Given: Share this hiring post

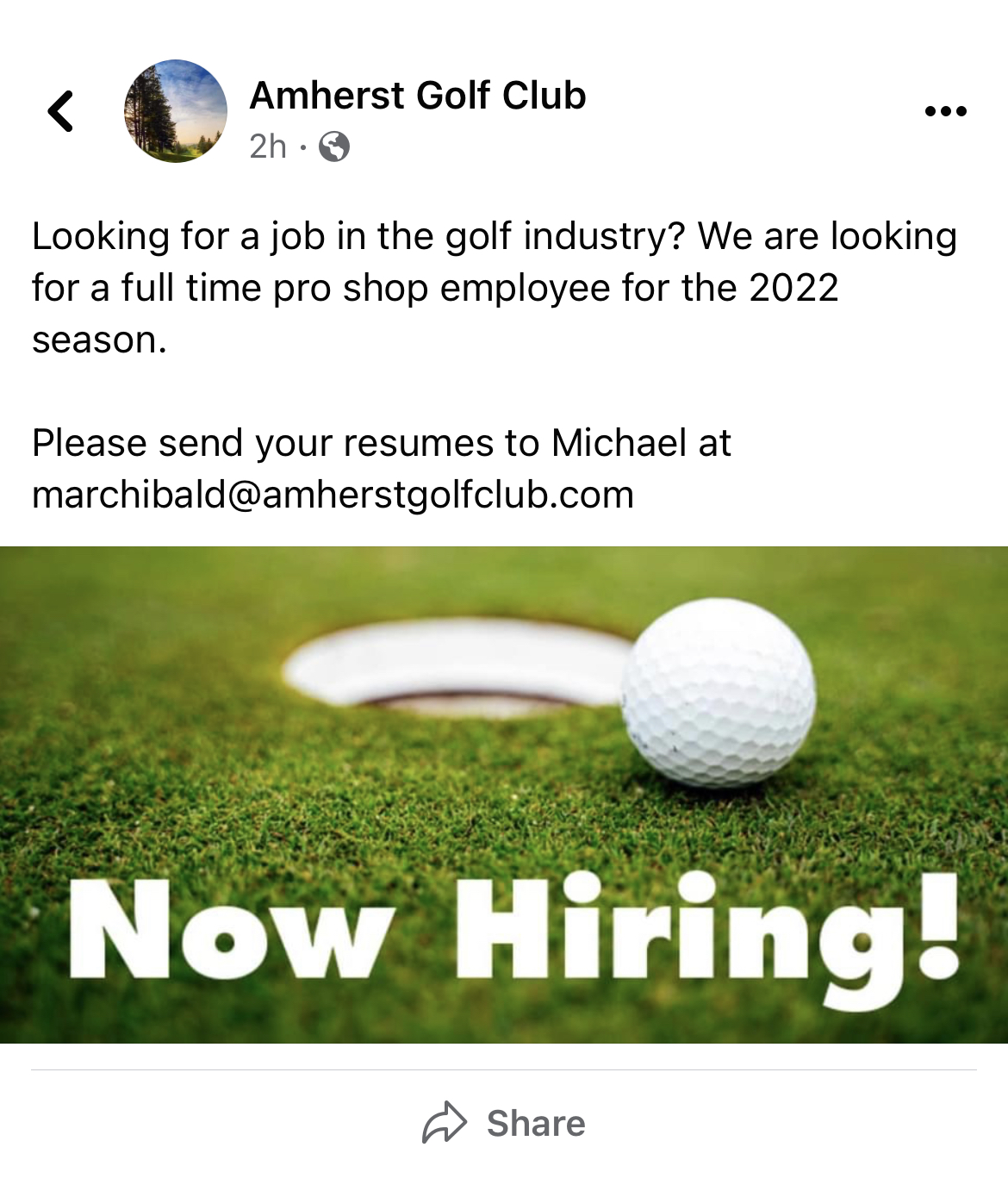Looking at the screenshot, I should (504, 1123).
